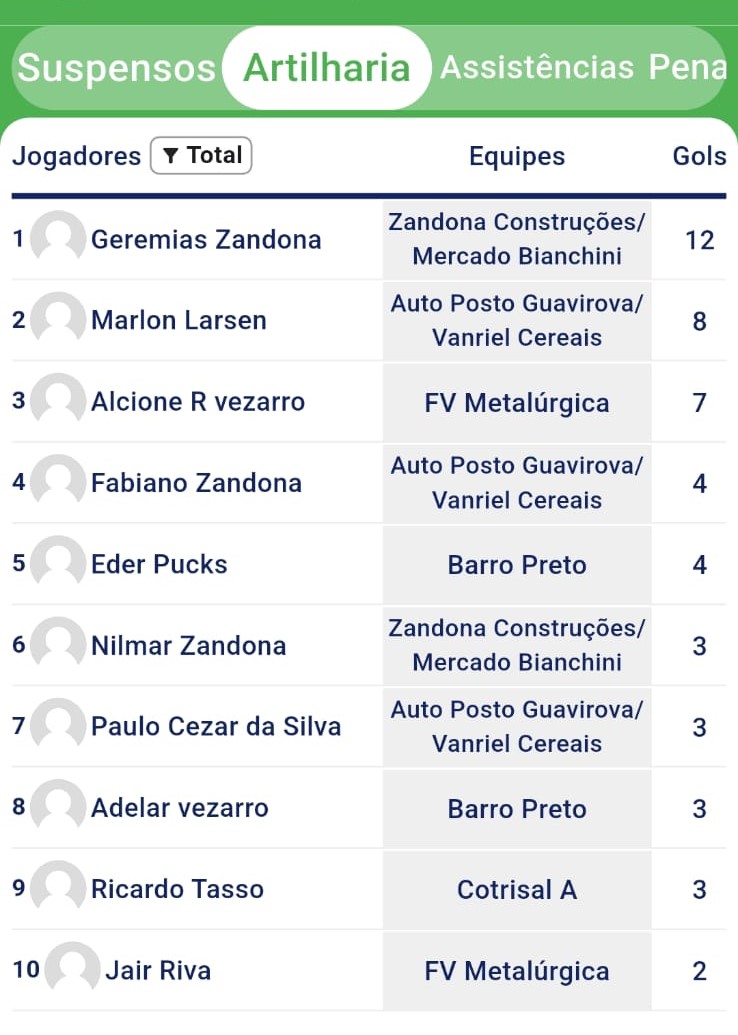This screenshot has height=1035, width=738.
Task: Tap the Total filter button
Action: (201, 156)
